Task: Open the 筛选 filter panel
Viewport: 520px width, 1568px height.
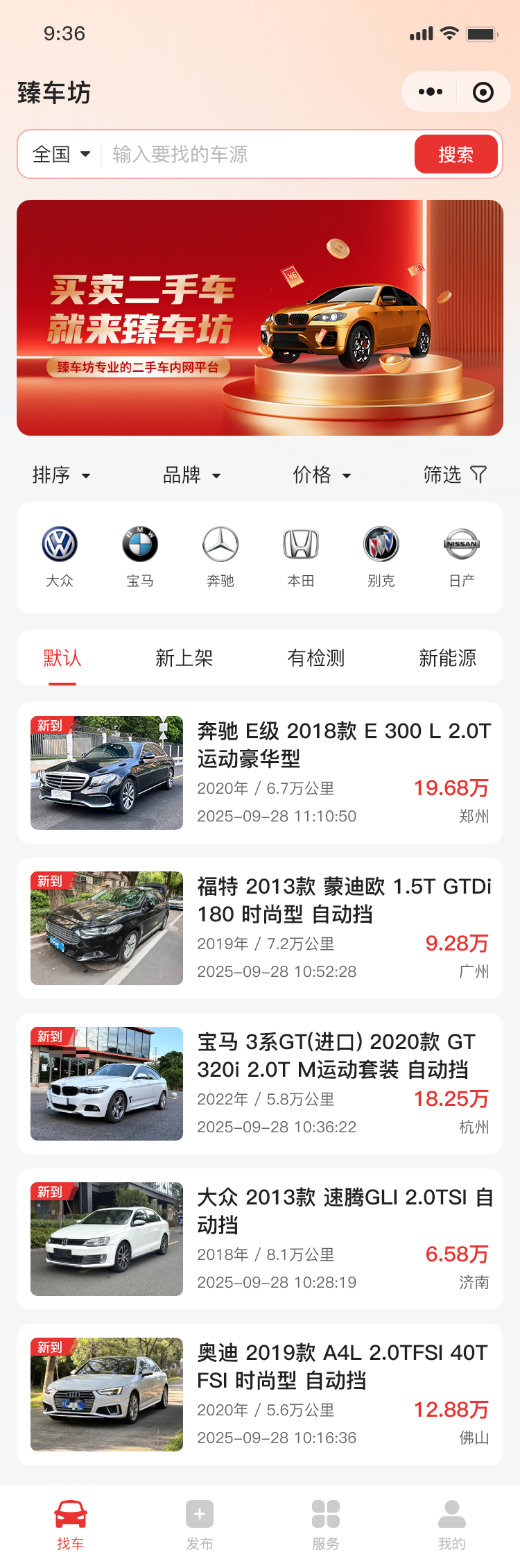Action: [x=455, y=475]
